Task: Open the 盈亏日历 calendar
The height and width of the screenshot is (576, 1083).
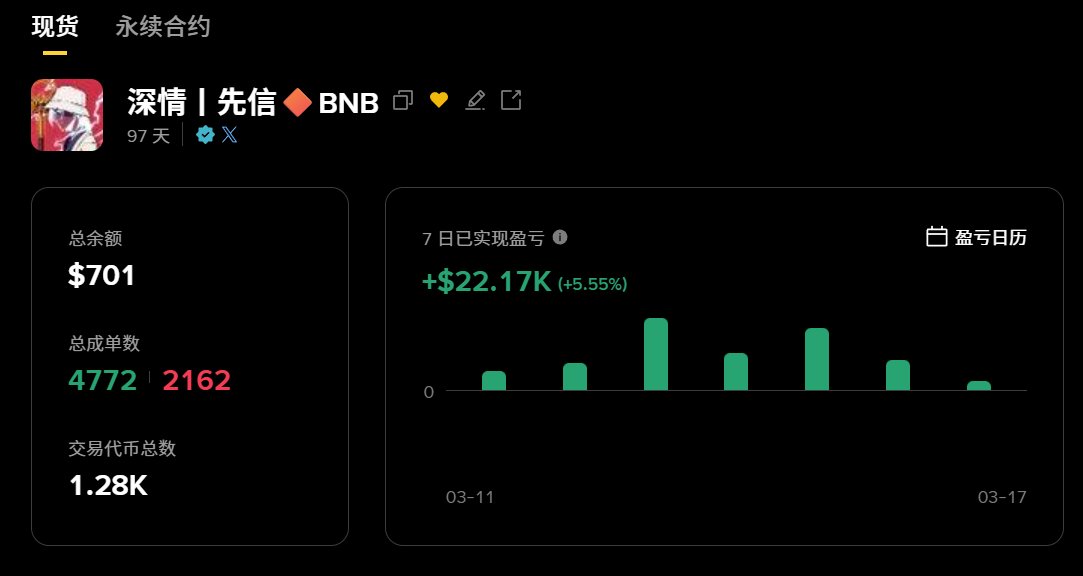Action: 977,237
